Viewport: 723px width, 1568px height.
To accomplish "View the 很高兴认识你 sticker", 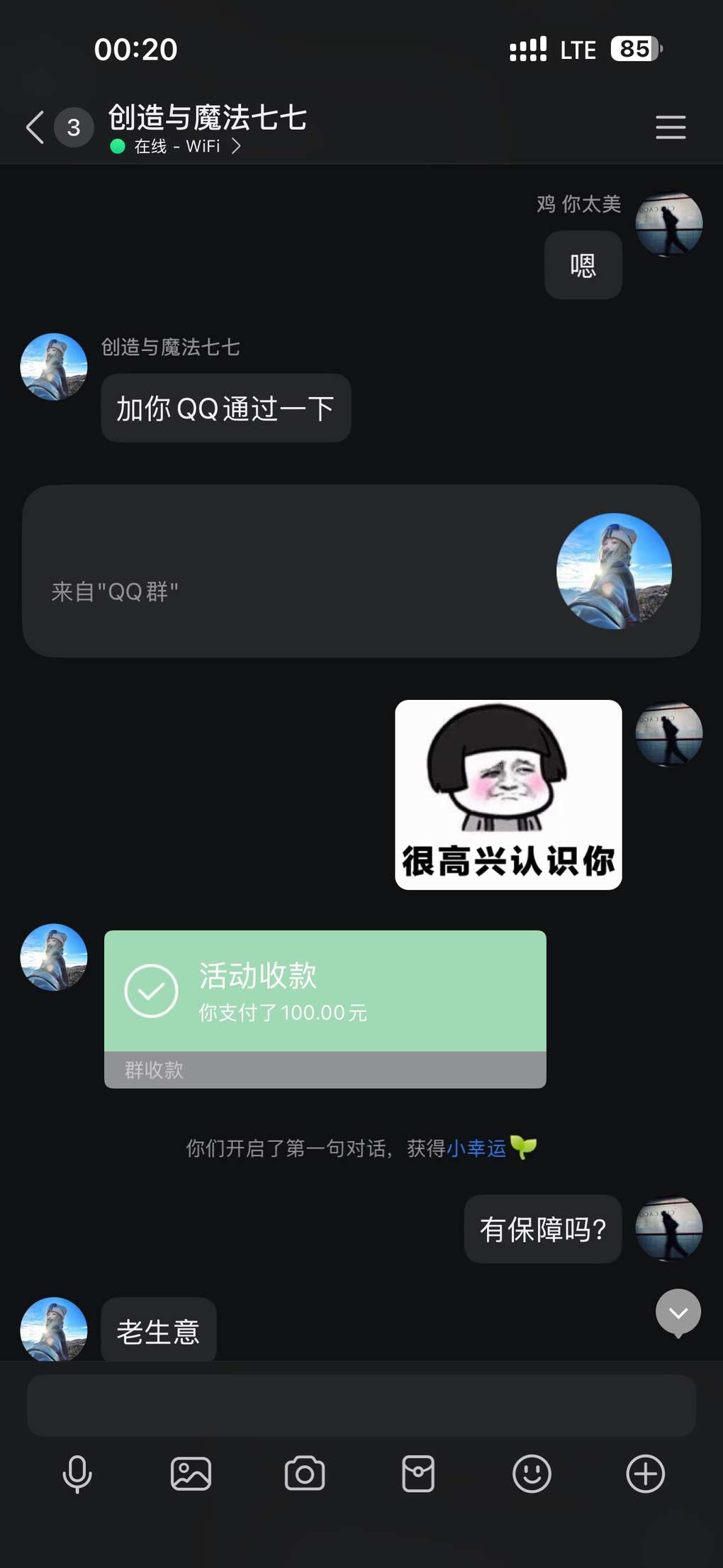I will point(508,795).
